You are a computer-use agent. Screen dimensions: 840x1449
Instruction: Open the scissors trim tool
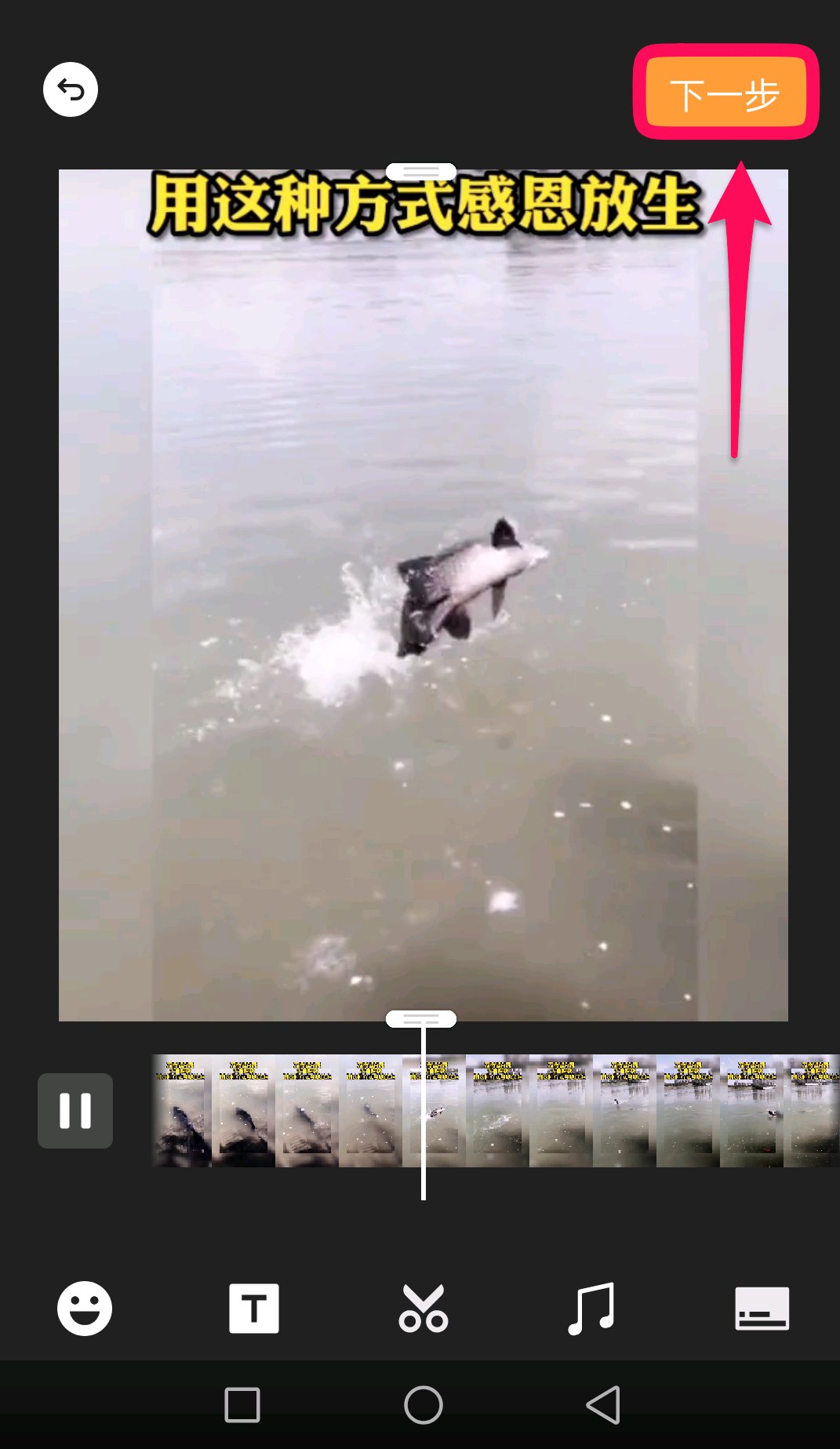pyautogui.click(x=423, y=1308)
